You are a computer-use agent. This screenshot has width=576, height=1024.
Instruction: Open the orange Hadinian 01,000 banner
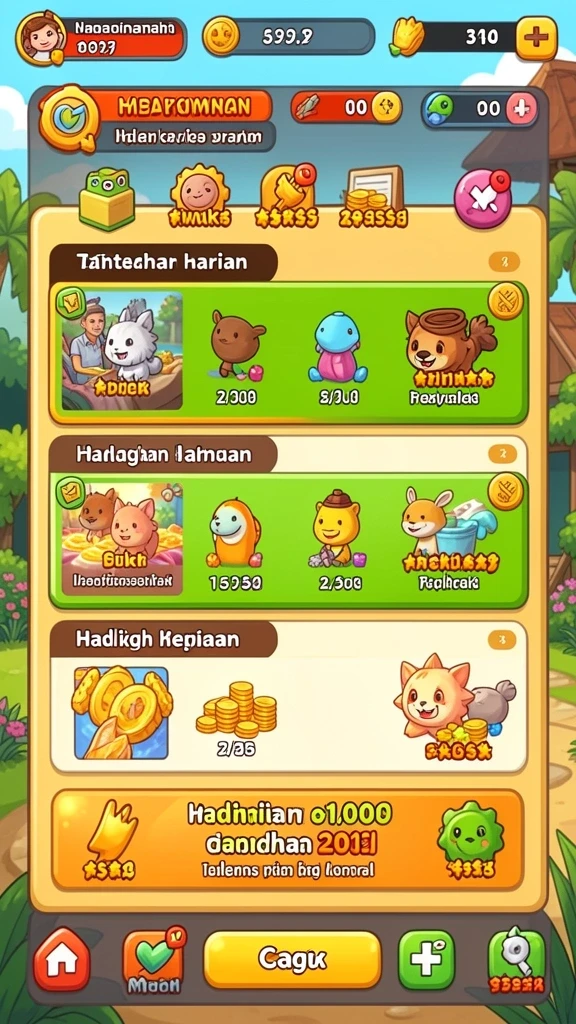coord(287,840)
